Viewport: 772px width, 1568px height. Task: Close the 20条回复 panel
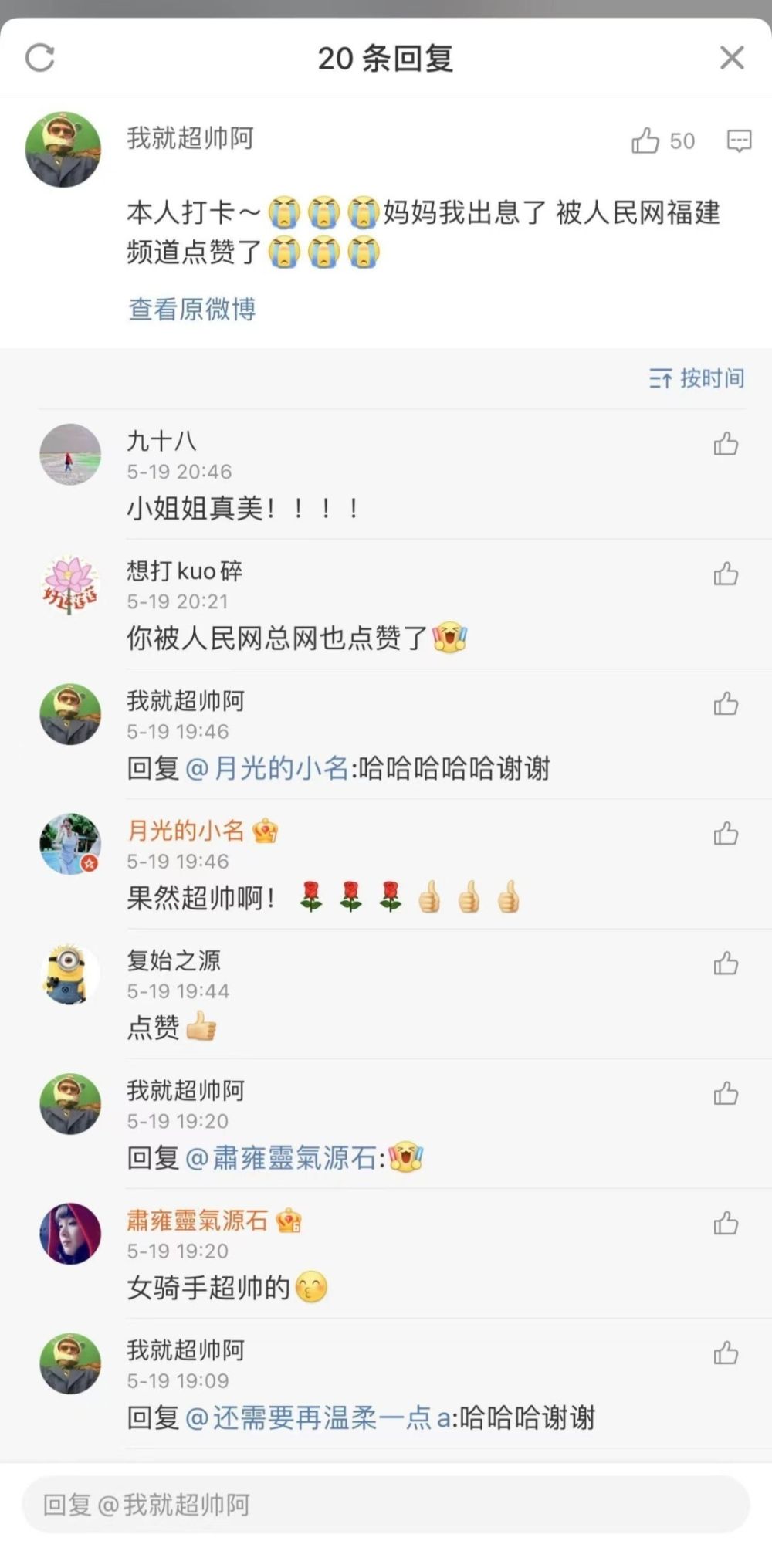point(731,58)
